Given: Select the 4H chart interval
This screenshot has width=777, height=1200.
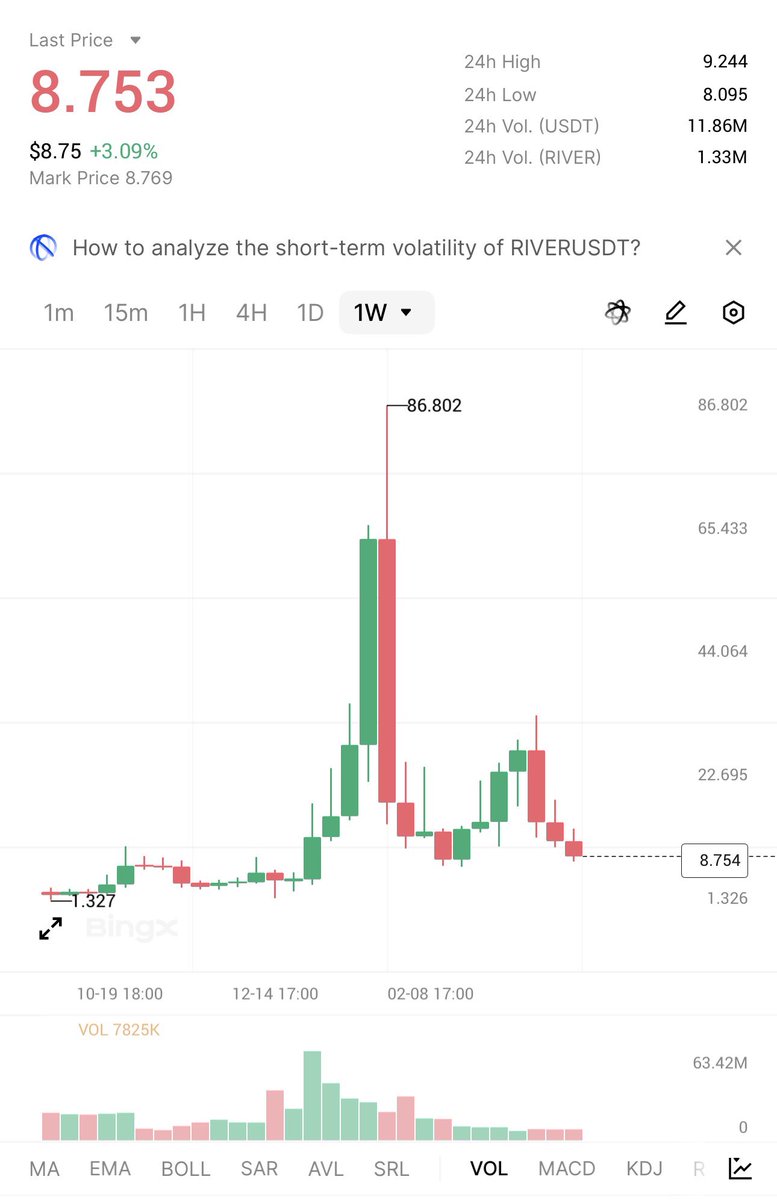Looking at the screenshot, I should tap(251, 313).
